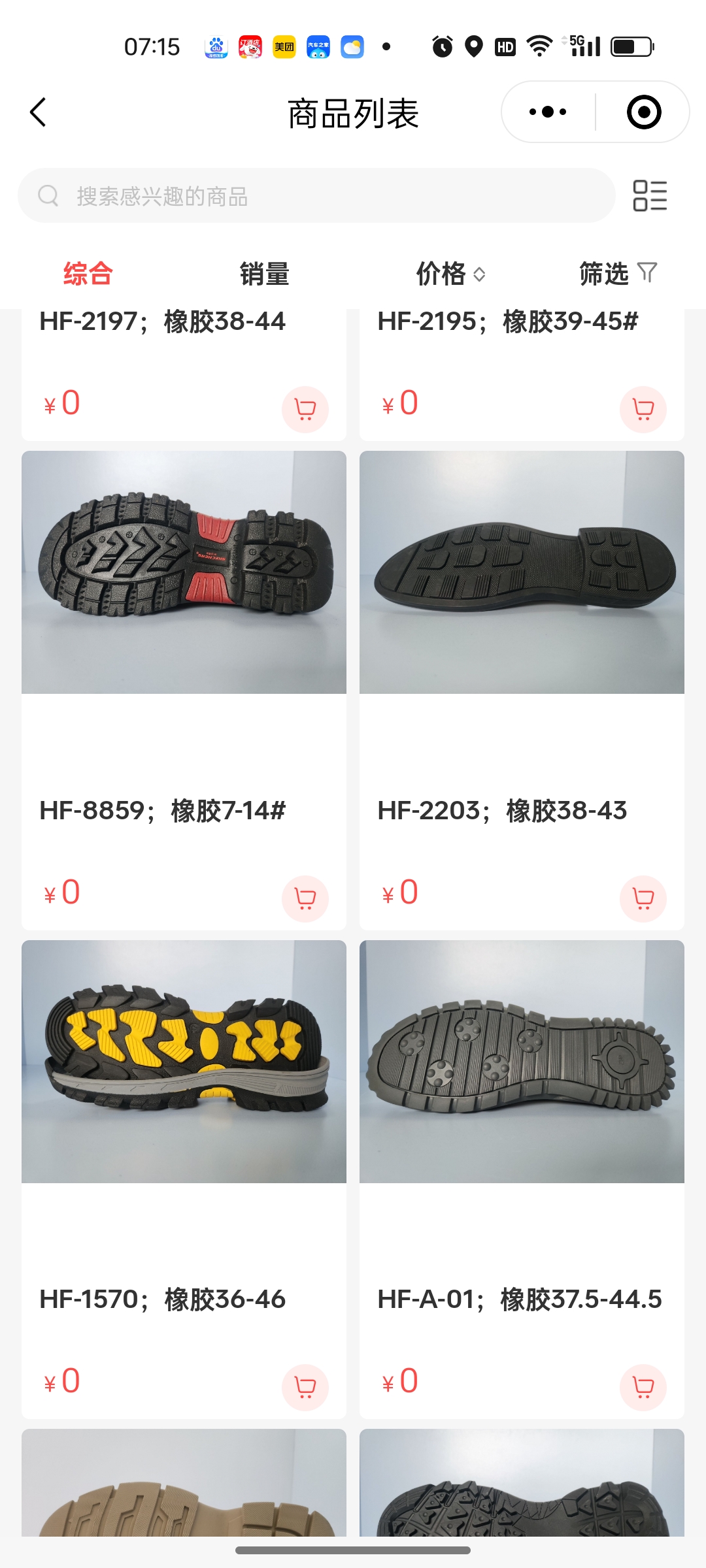Add HF-1570 to the cart
Image resolution: width=706 pixels, height=1568 pixels.
click(305, 1387)
